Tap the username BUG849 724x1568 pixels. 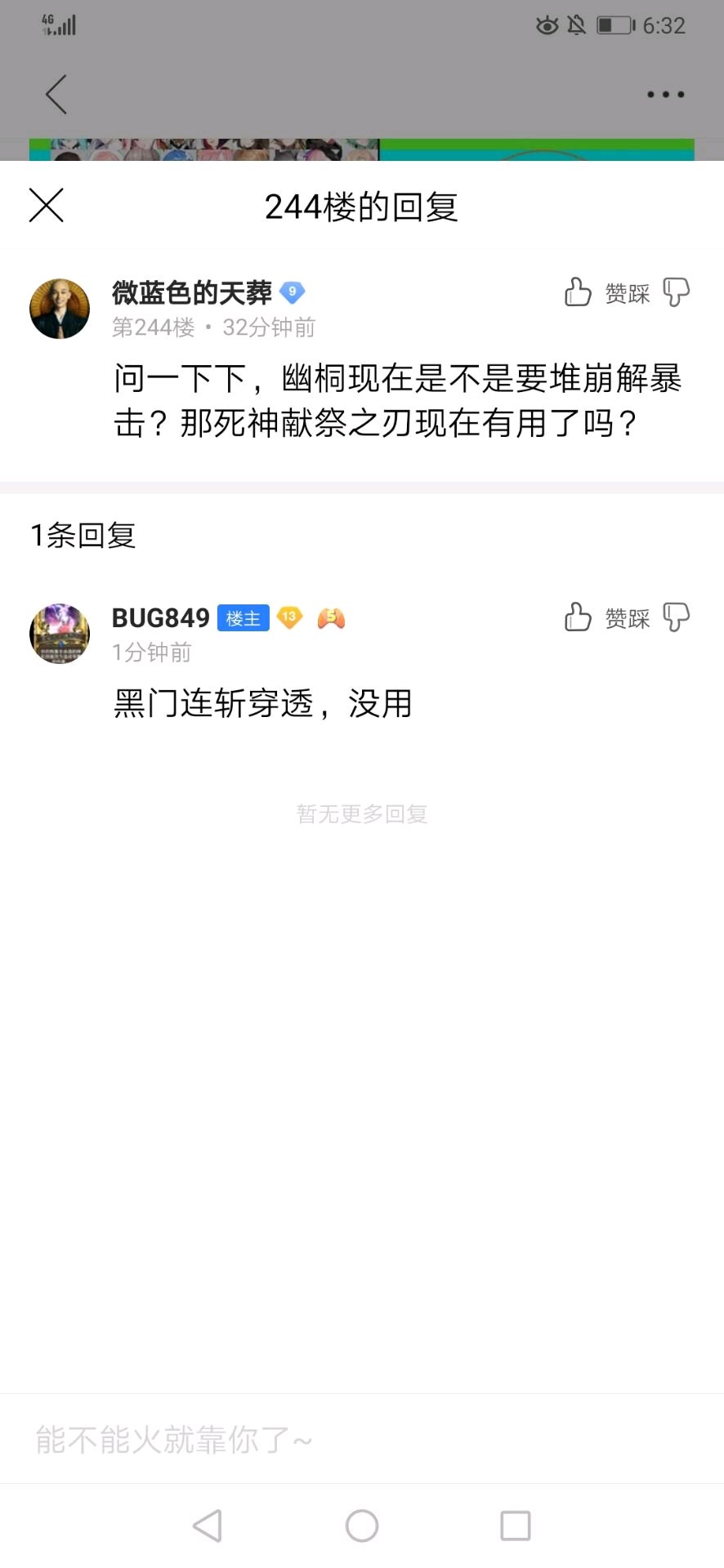pos(161,618)
